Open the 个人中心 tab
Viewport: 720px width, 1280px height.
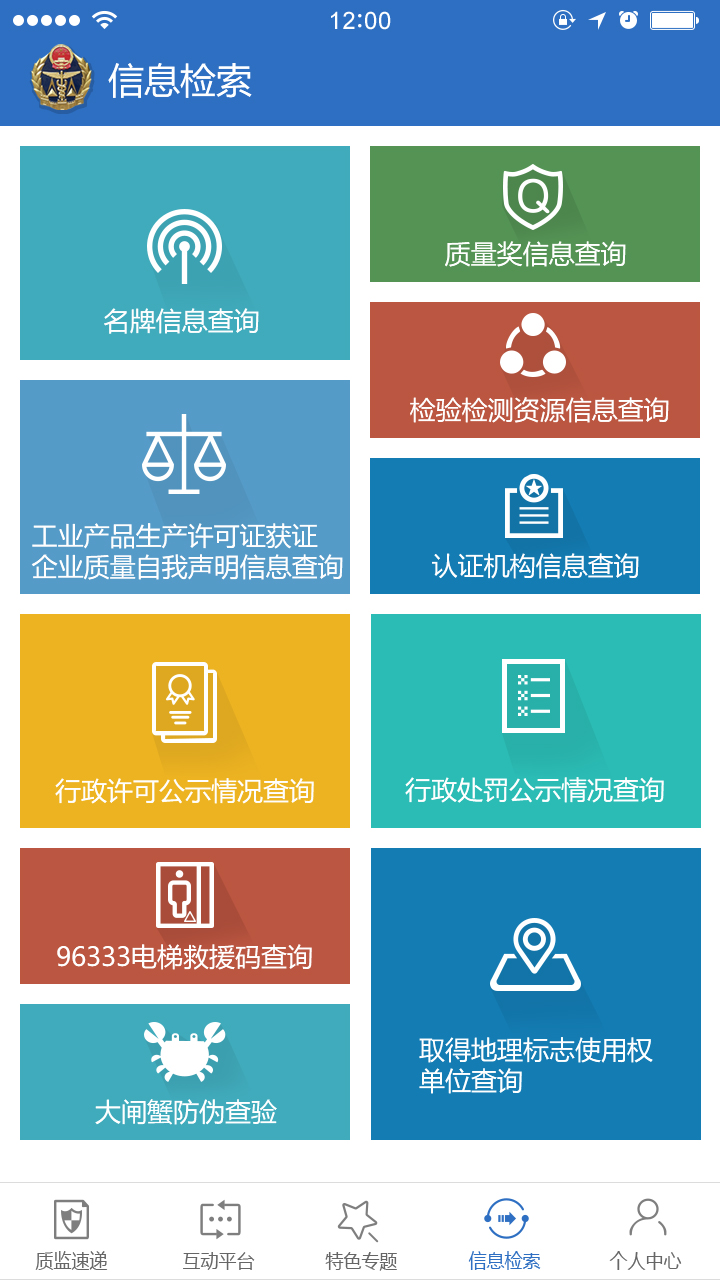646,1233
